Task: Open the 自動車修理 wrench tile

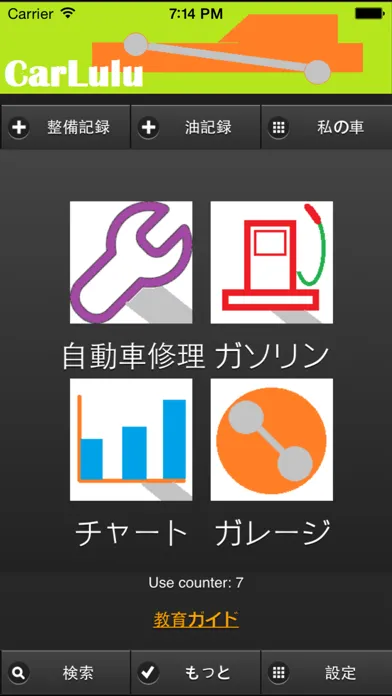Action: 131,262
